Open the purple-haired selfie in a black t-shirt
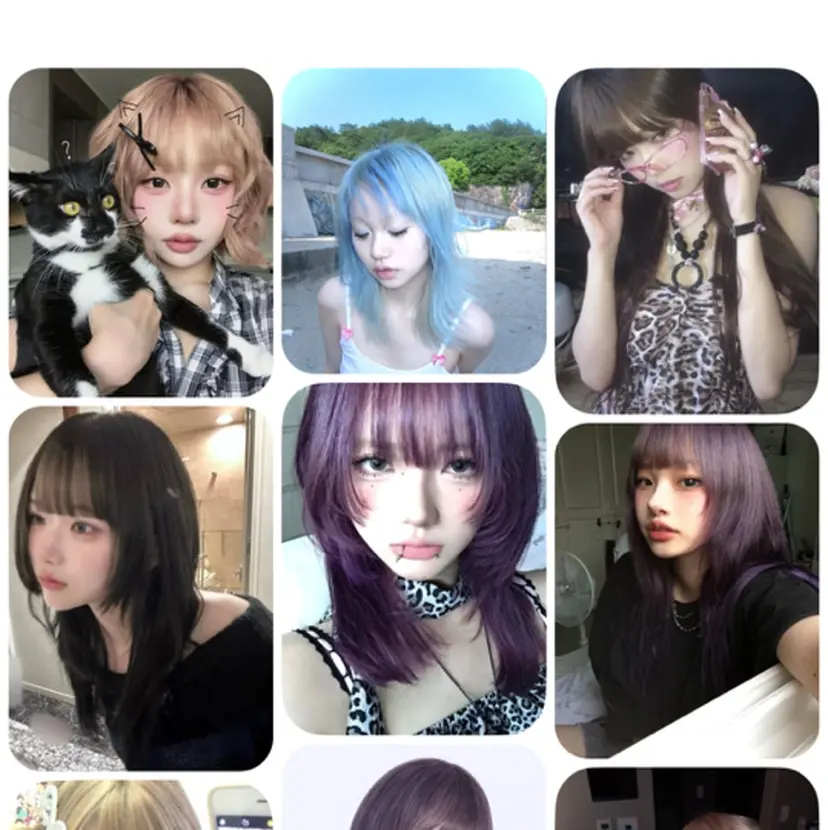The image size is (828, 830). (686, 590)
